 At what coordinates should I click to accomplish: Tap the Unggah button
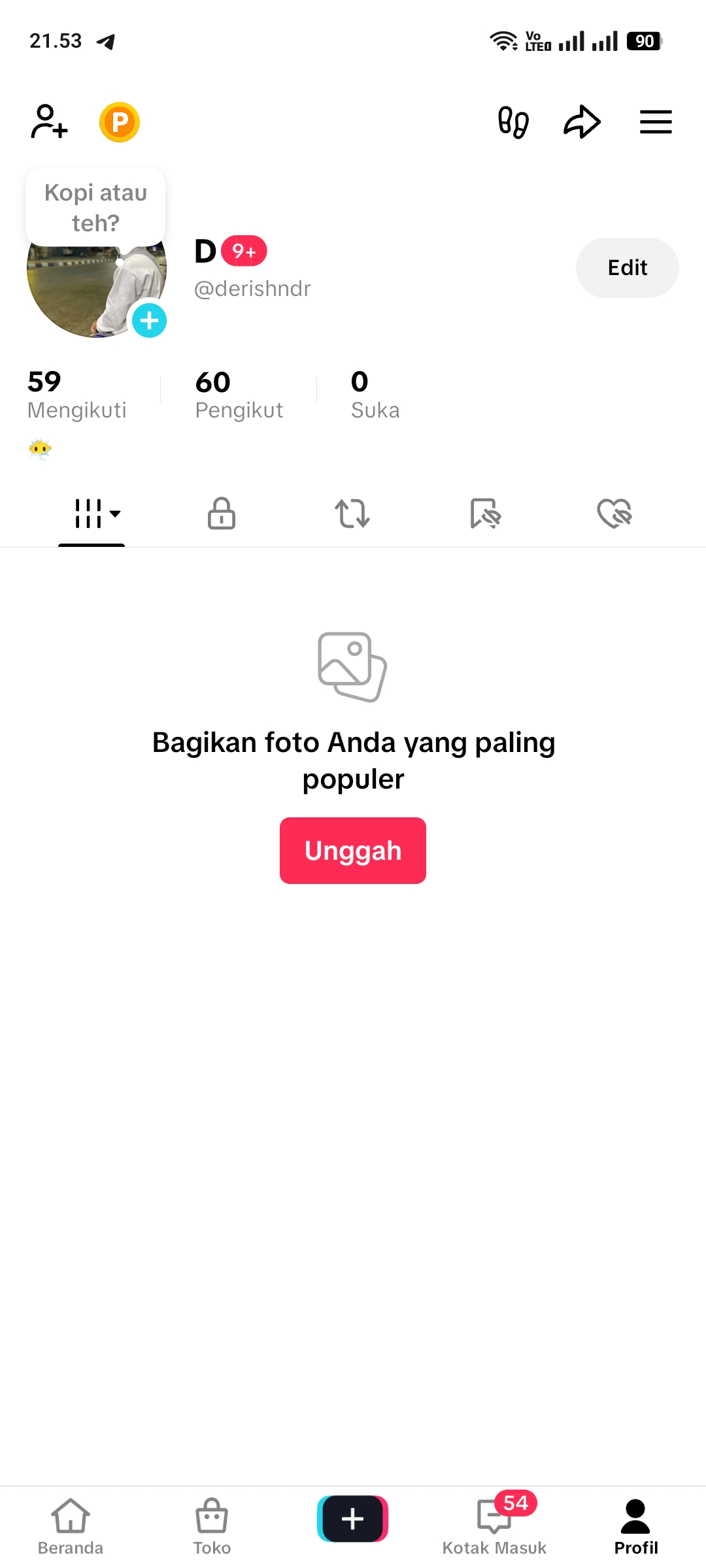point(353,851)
